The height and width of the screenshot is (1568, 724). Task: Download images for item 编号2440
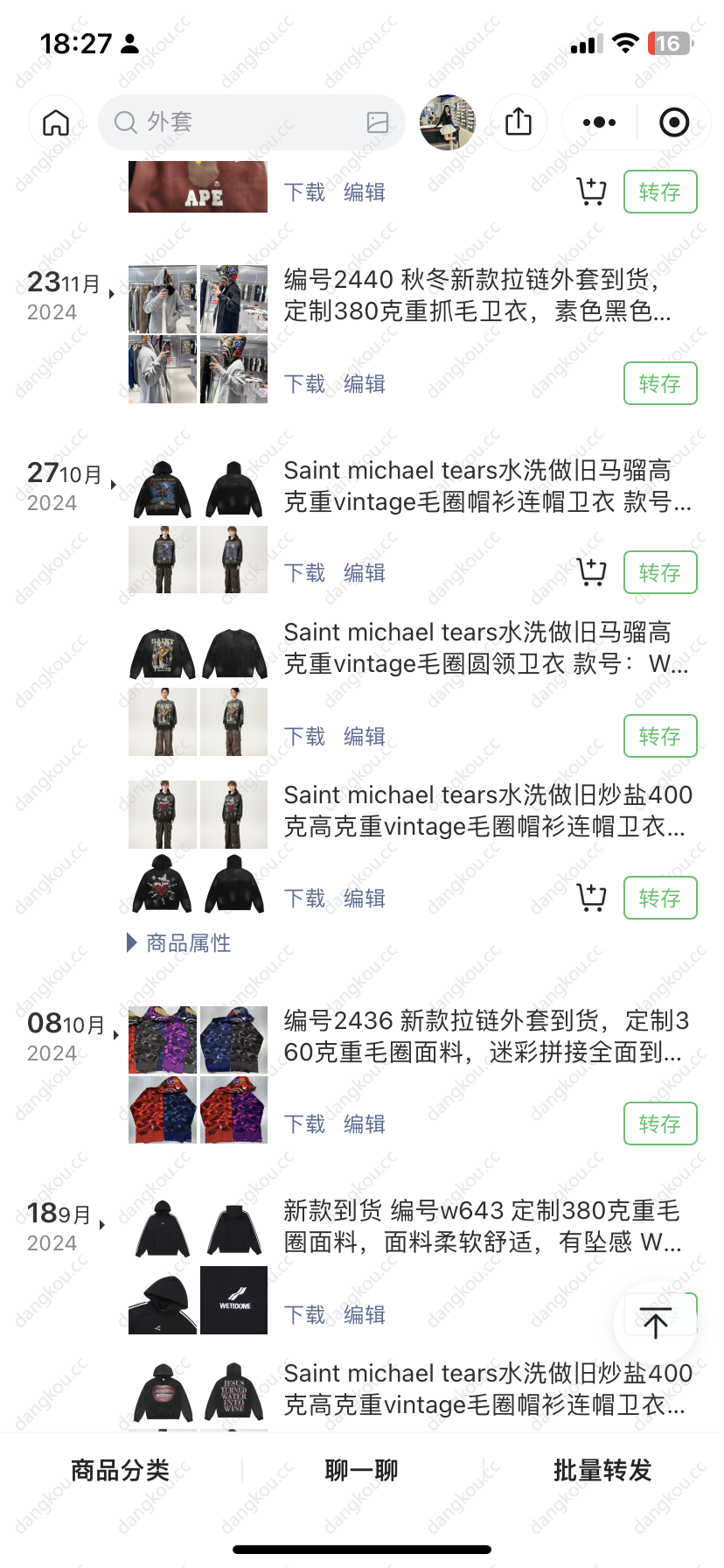[x=304, y=383]
